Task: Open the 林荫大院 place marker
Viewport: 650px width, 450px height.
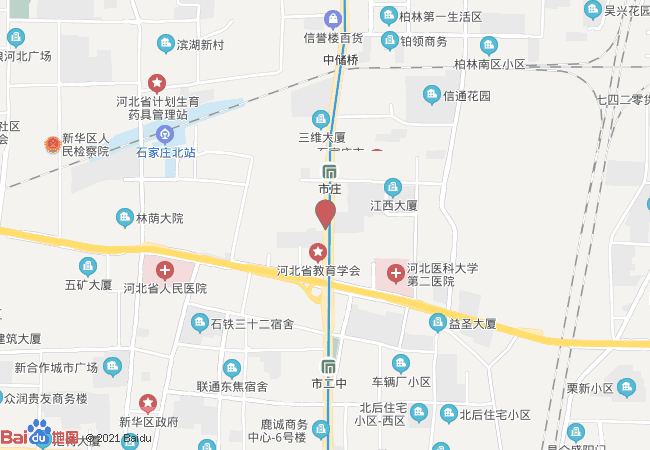Action: pyautogui.click(x=124, y=217)
